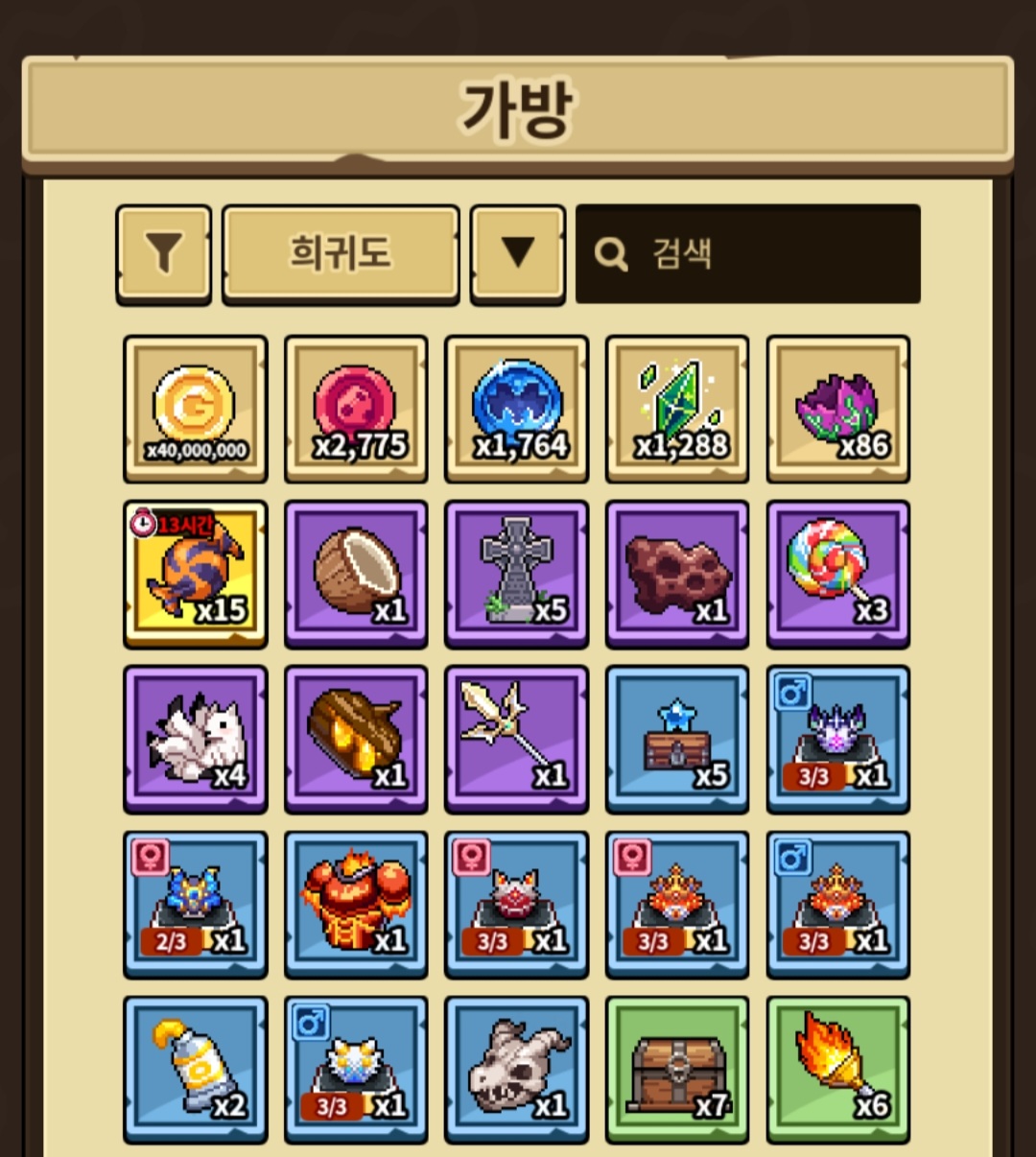Select the rainbow lollipop x3 item

tap(838, 574)
